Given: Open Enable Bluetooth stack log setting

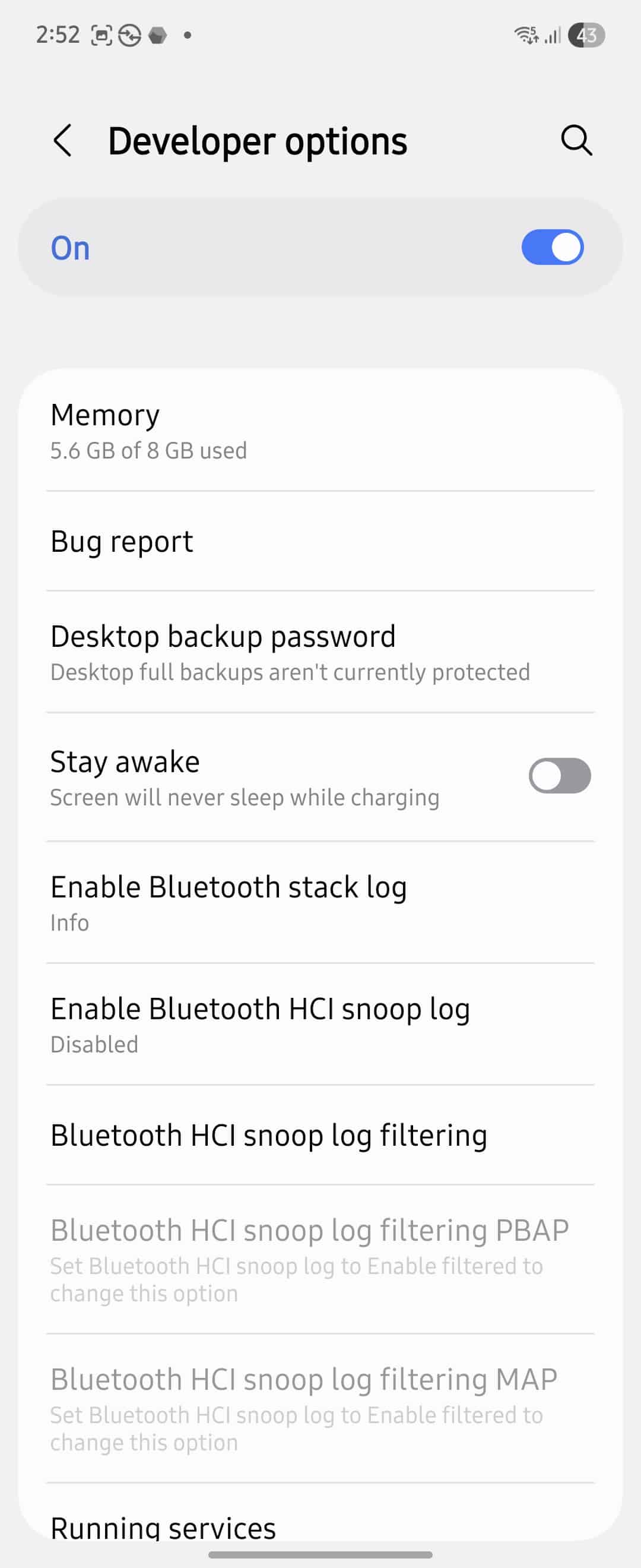Looking at the screenshot, I should [x=320, y=903].
